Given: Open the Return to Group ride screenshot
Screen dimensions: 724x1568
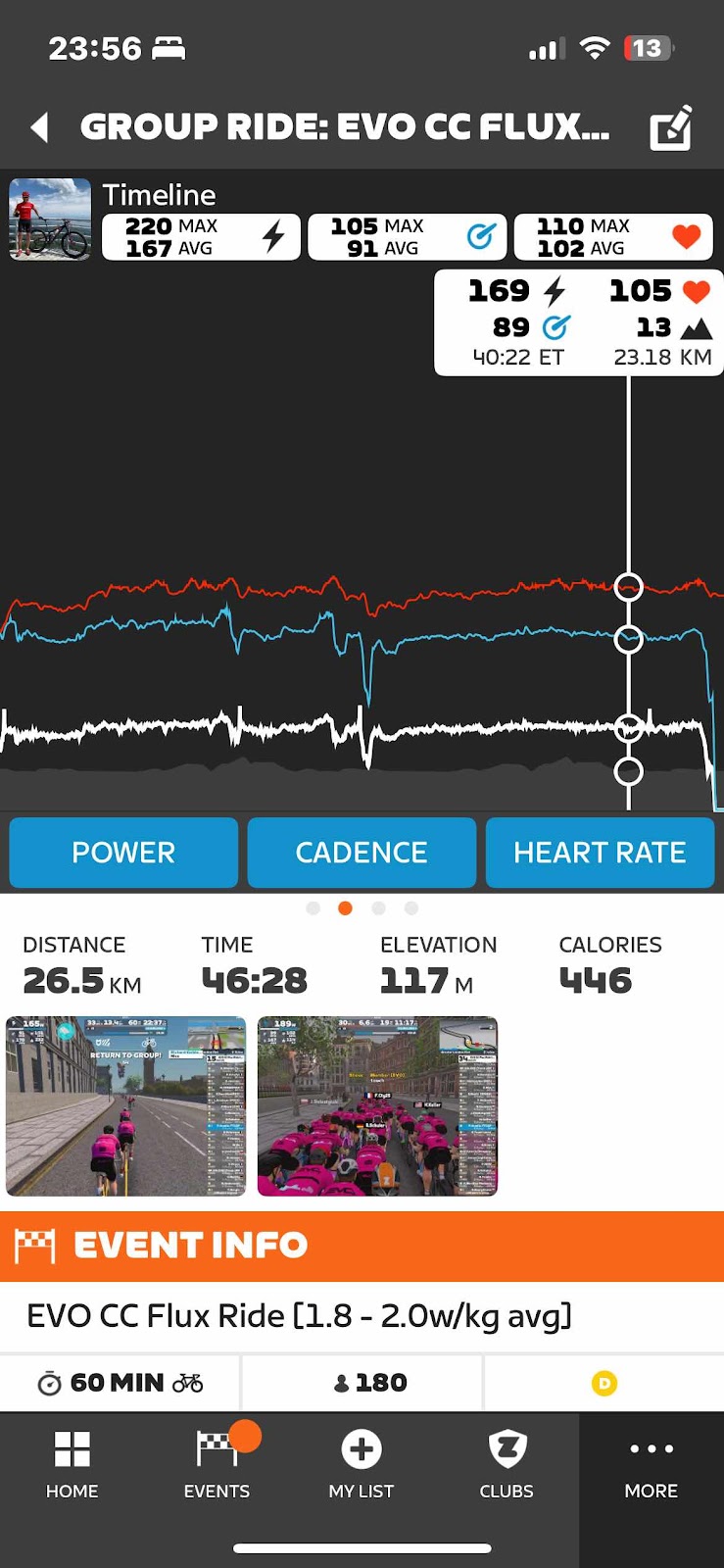Looking at the screenshot, I should point(125,1105).
